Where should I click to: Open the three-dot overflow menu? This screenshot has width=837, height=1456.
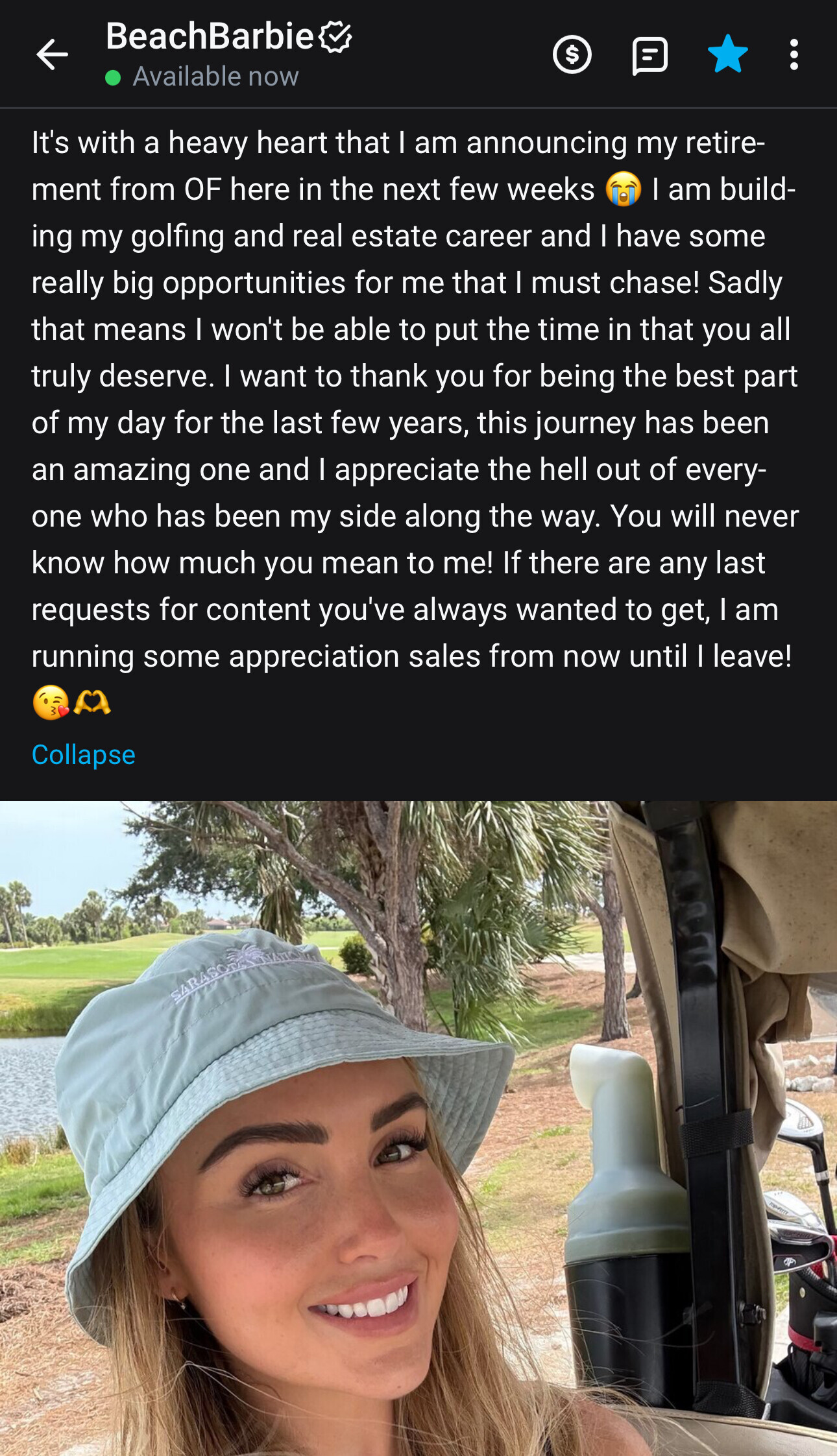[794, 54]
